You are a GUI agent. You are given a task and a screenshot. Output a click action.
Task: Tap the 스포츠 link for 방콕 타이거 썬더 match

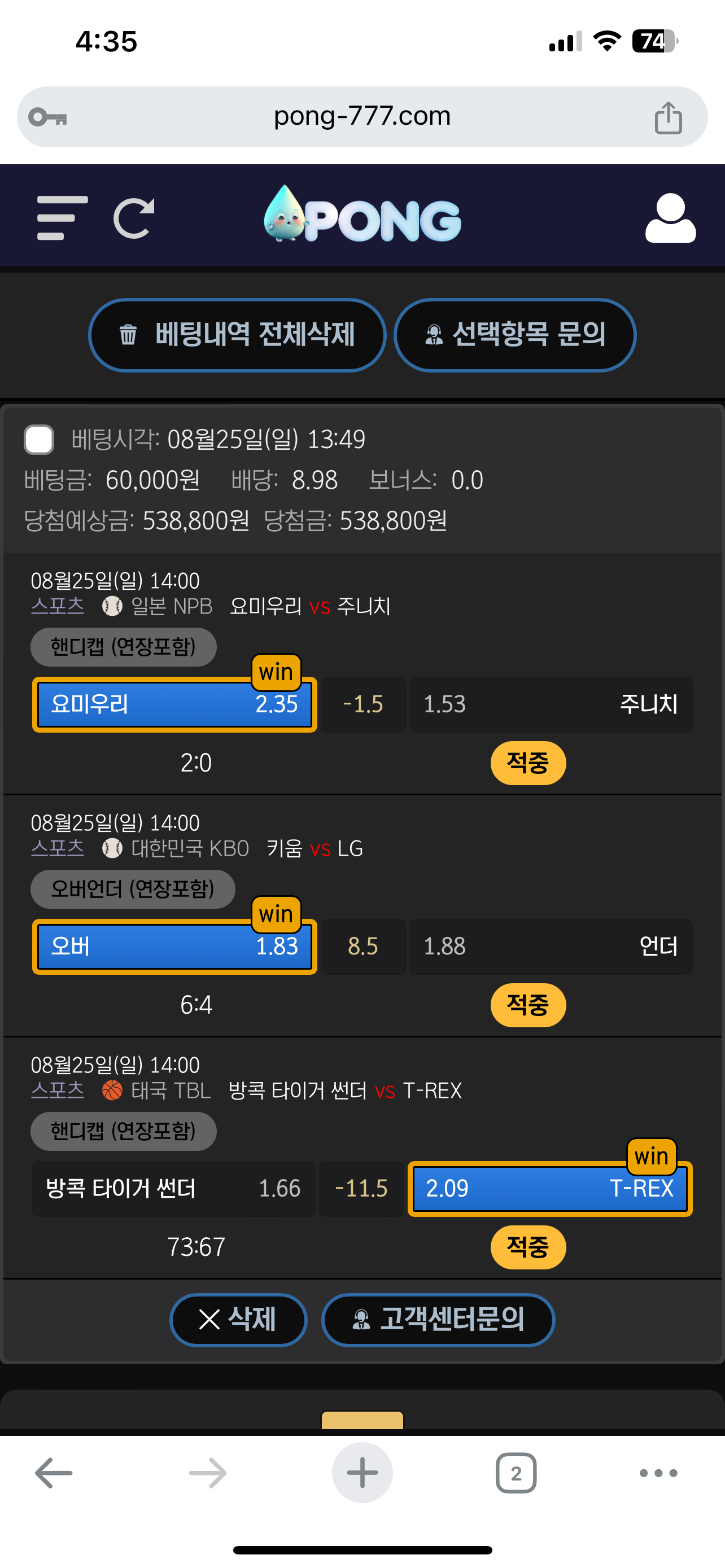pos(58,1090)
